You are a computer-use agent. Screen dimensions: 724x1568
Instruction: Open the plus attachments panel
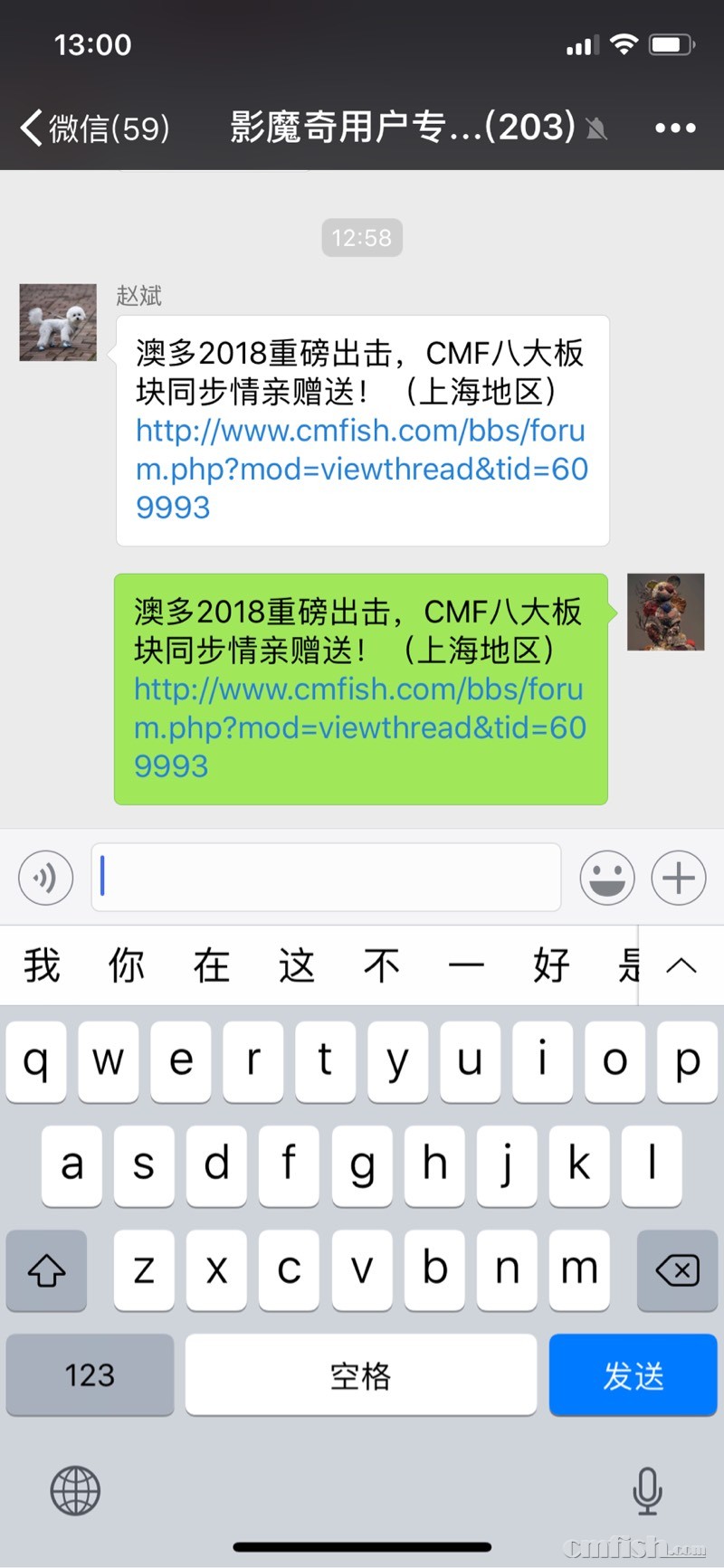coord(679,877)
